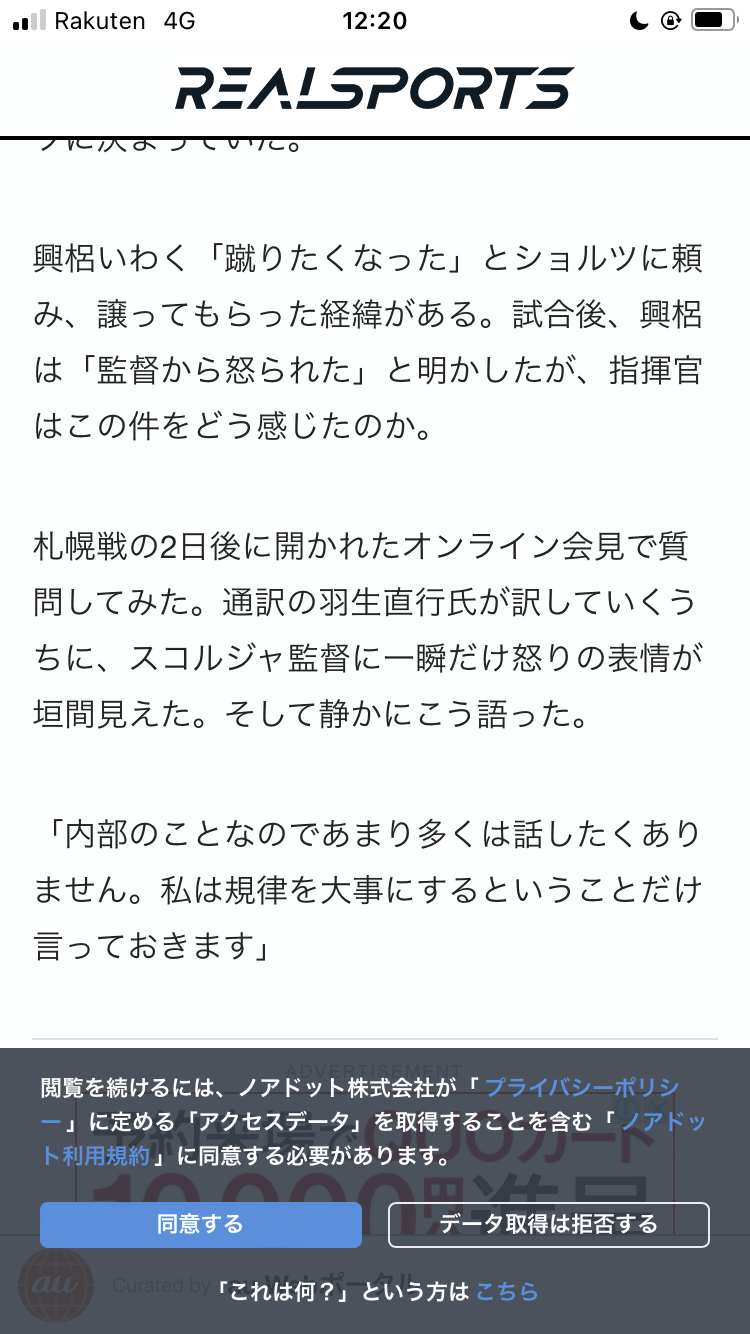Tap the 同意する consent button

point(200,1224)
